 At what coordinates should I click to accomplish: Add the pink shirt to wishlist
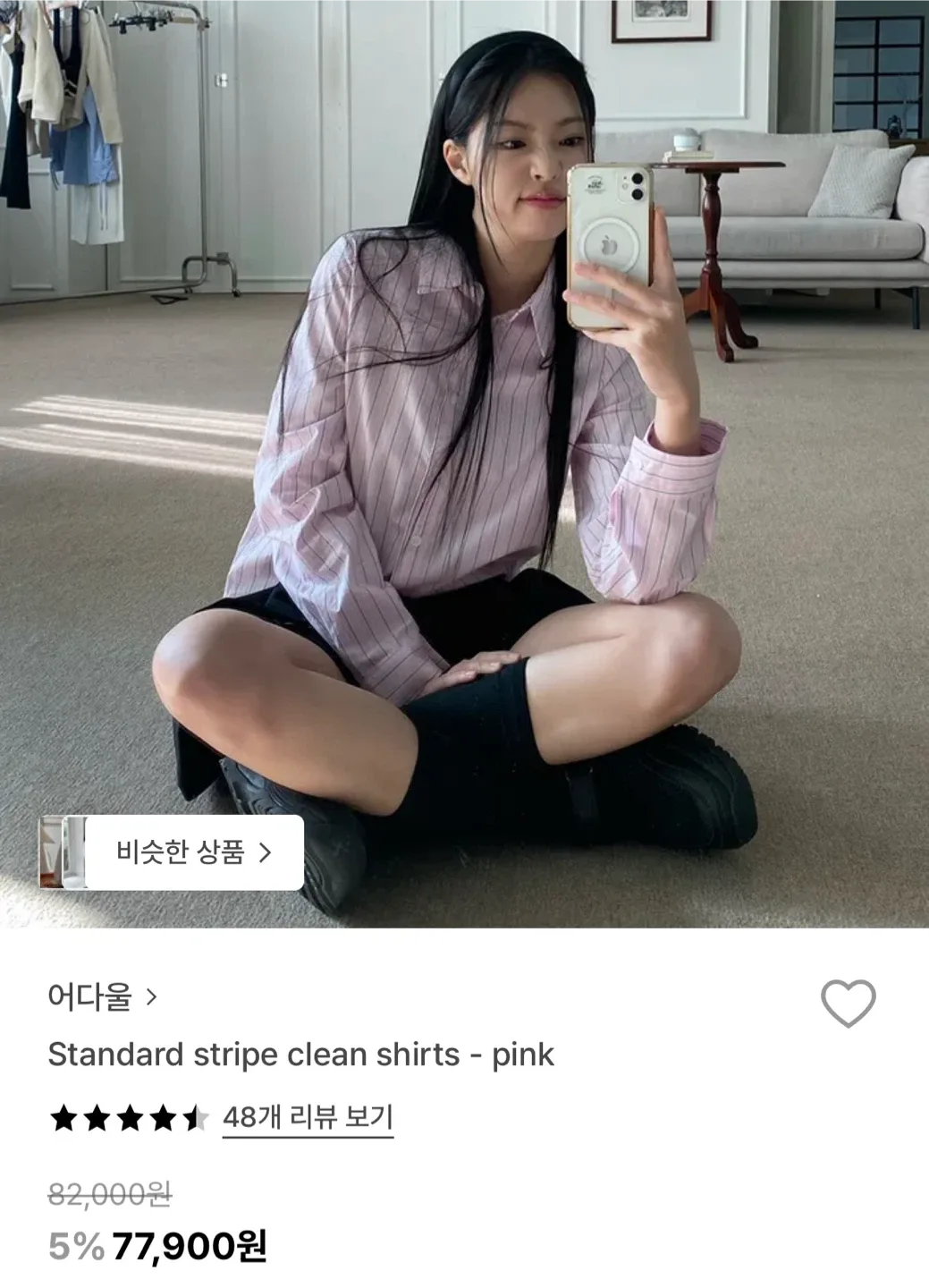[848, 1003]
